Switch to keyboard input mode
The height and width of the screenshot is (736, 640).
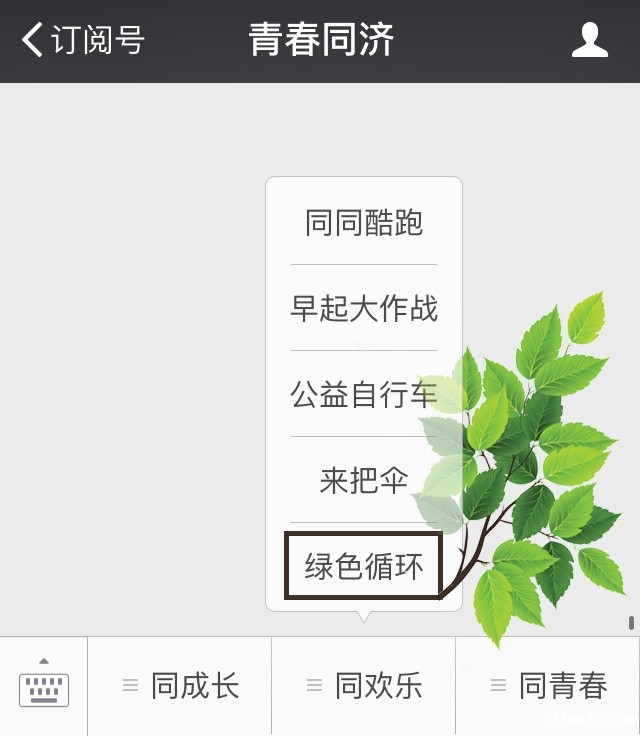pos(44,686)
